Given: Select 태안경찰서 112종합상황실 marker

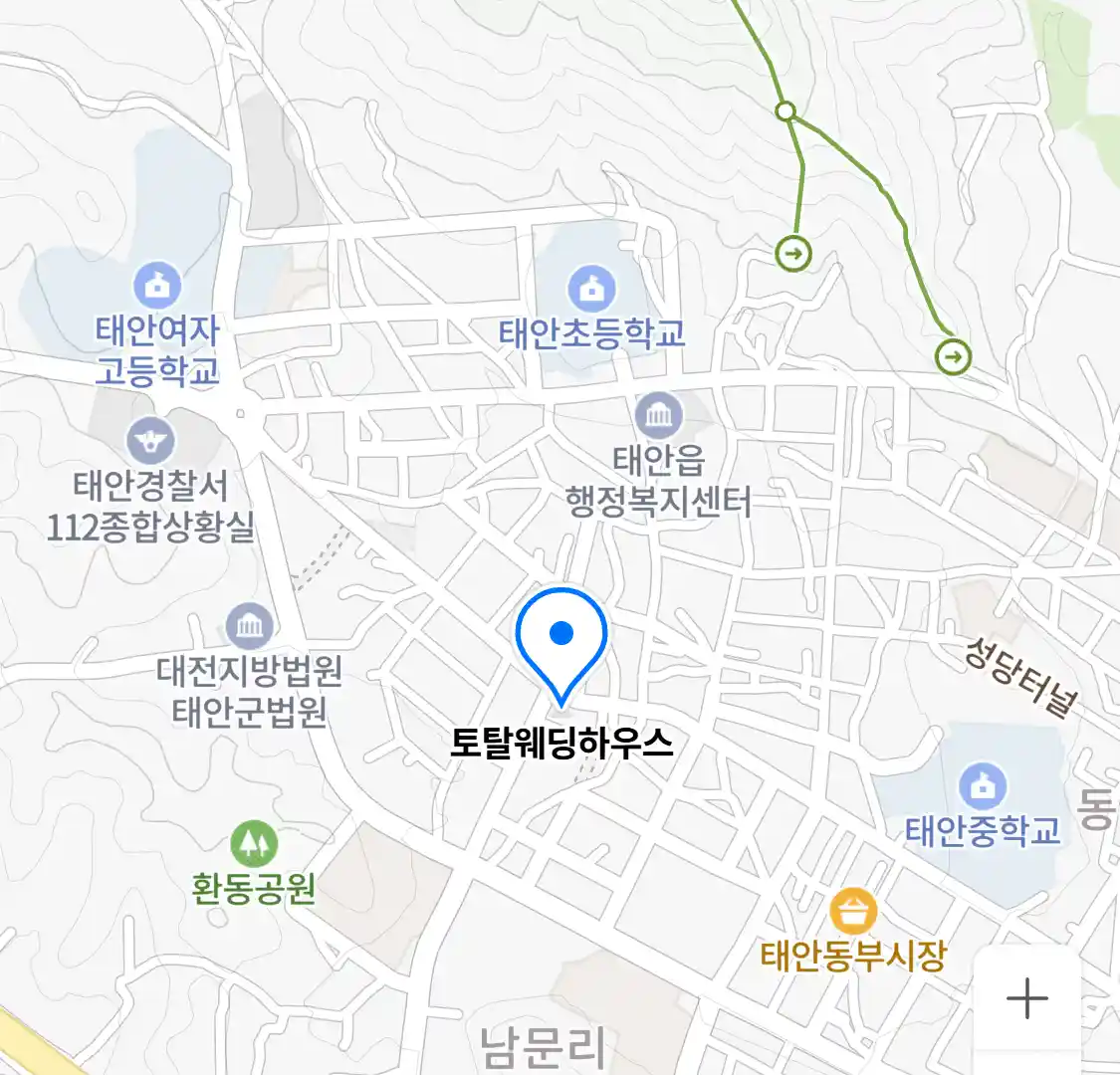Looking at the screenshot, I should click(150, 441).
